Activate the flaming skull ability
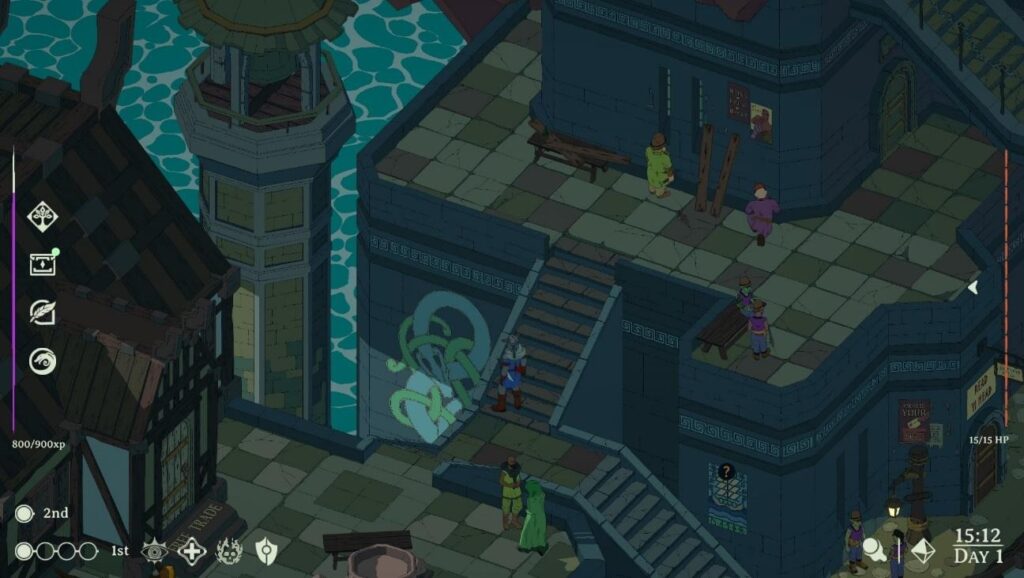 coord(229,550)
